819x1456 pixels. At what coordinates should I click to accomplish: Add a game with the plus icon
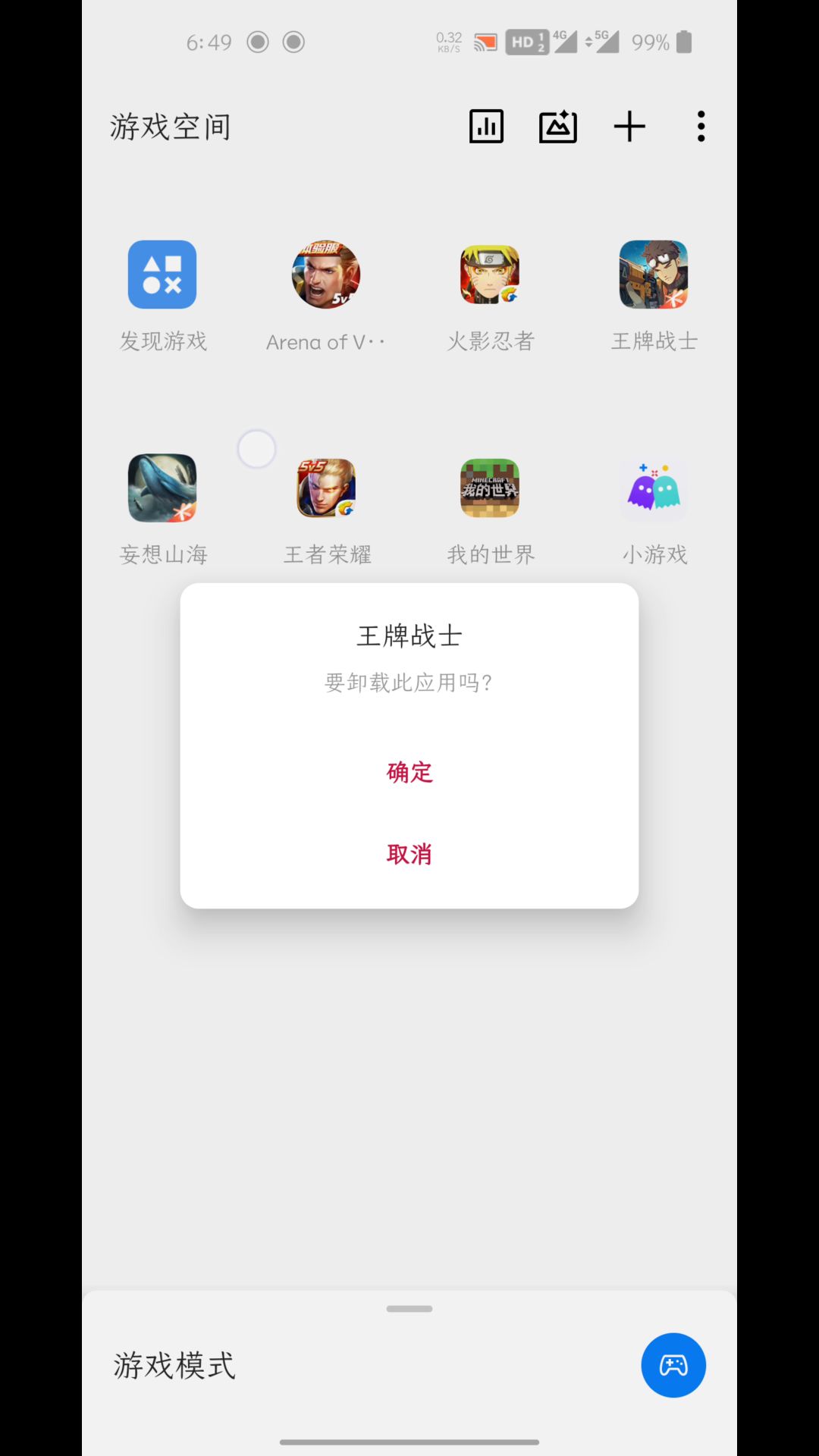click(x=629, y=127)
